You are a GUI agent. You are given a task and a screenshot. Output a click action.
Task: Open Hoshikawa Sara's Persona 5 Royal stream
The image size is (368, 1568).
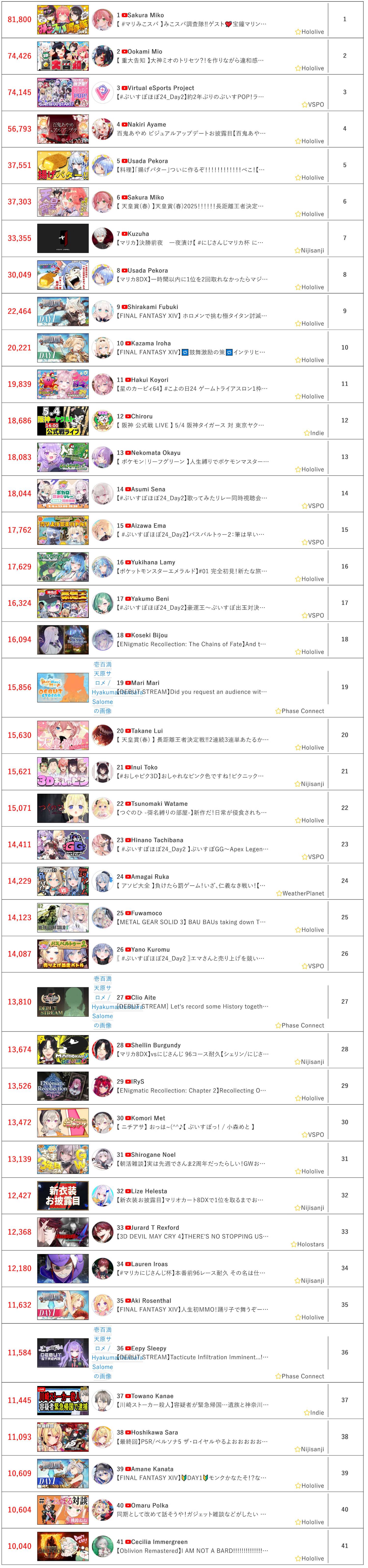point(190,1441)
